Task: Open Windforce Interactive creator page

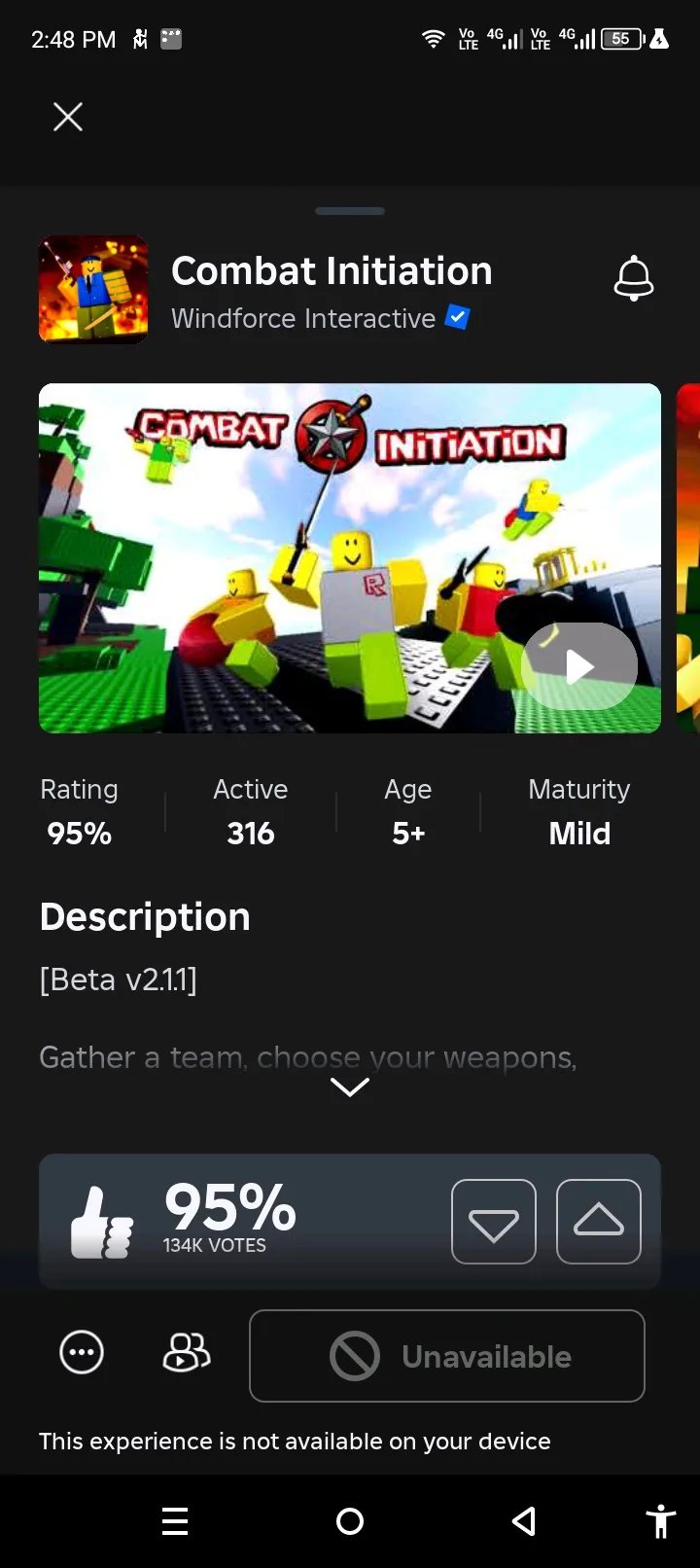Action: coord(303,318)
